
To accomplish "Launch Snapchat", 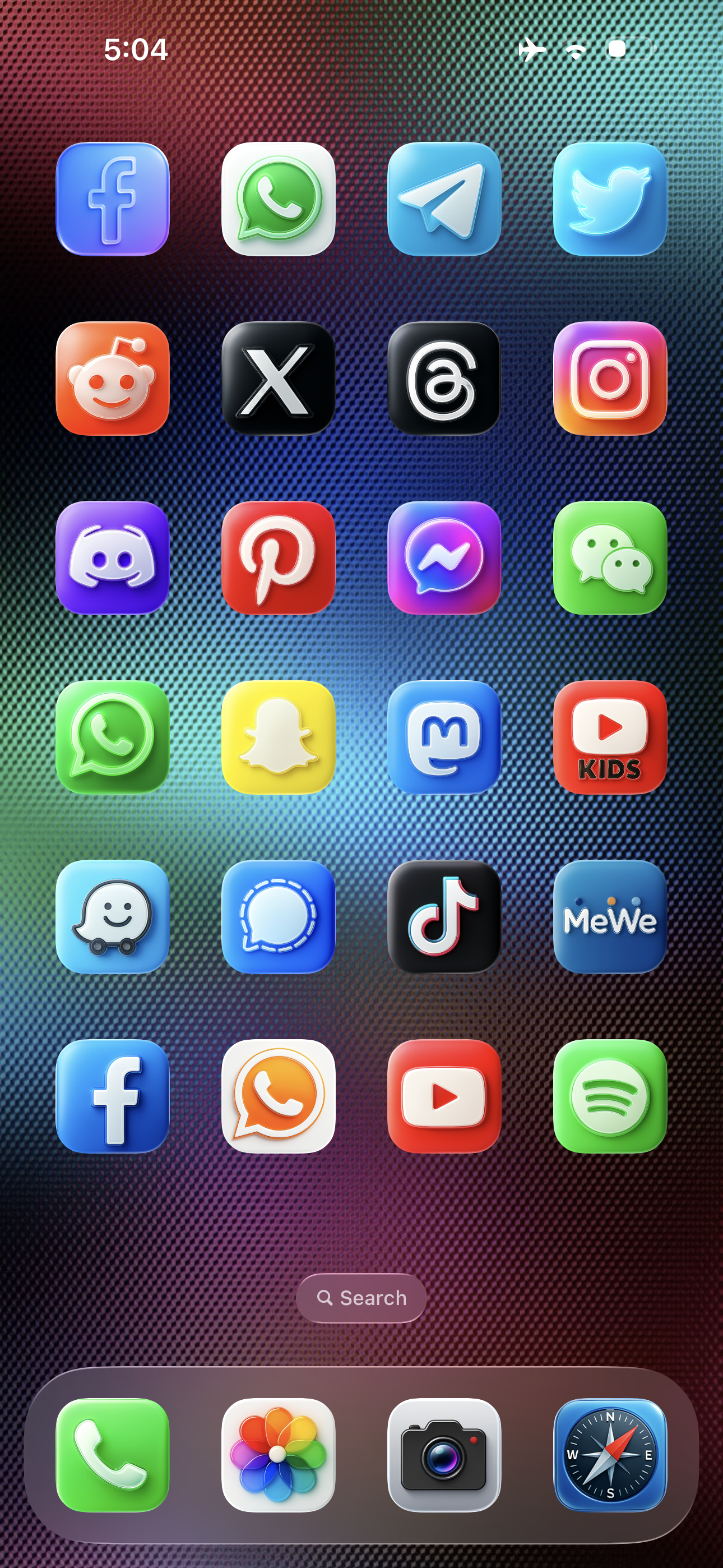I will tap(278, 737).
